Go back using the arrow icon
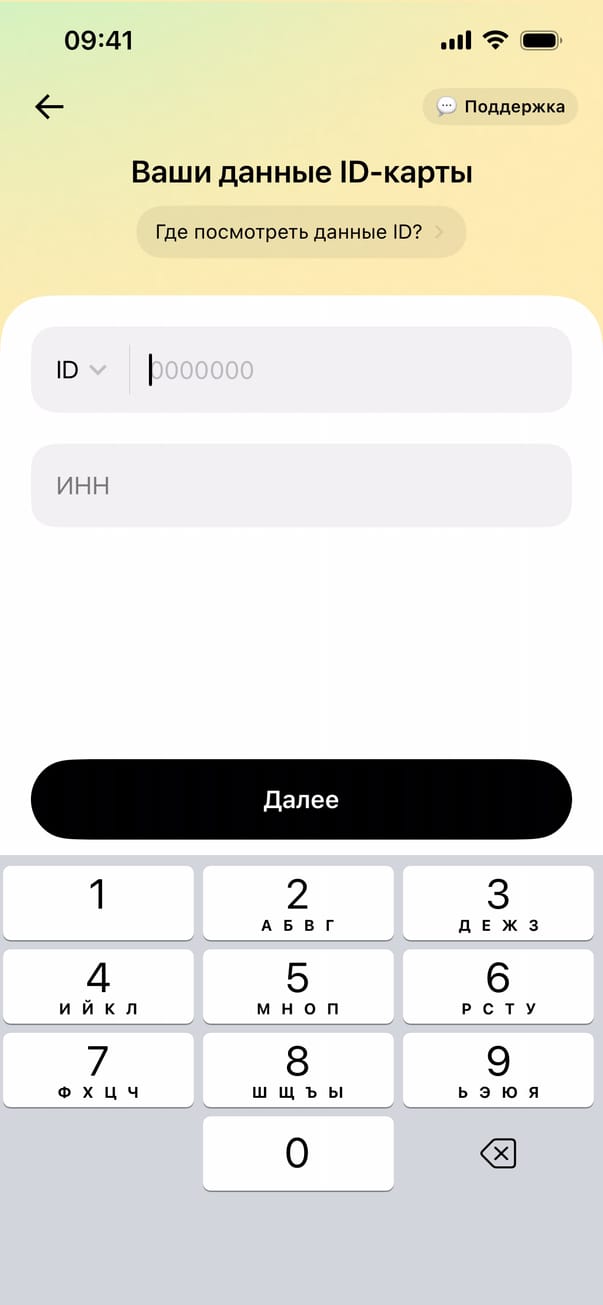This screenshot has width=603, height=1305. pyautogui.click(x=49, y=107)
